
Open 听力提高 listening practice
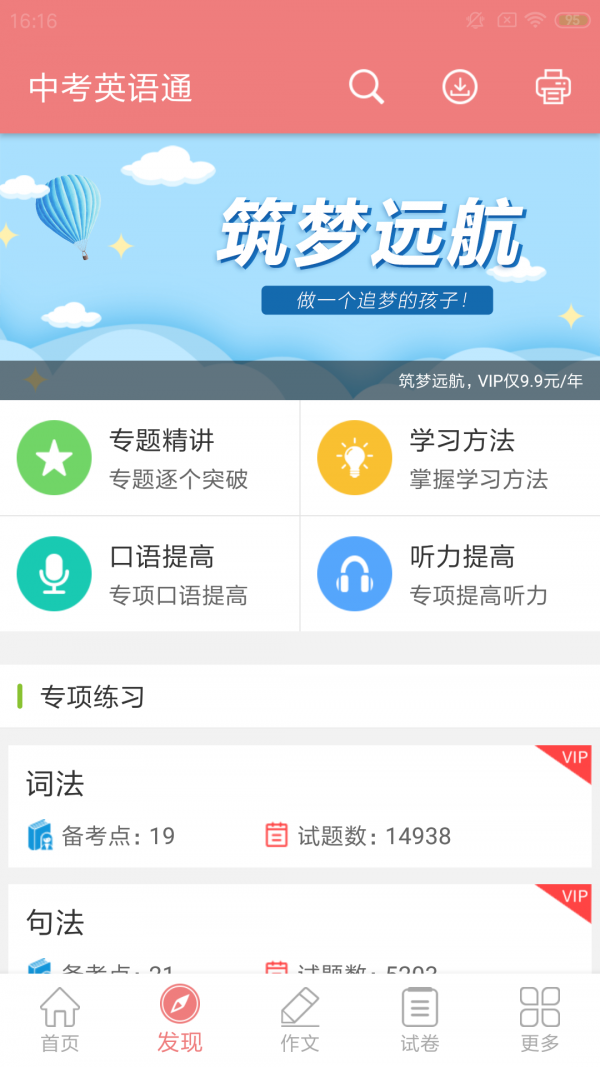click(450, 574)
